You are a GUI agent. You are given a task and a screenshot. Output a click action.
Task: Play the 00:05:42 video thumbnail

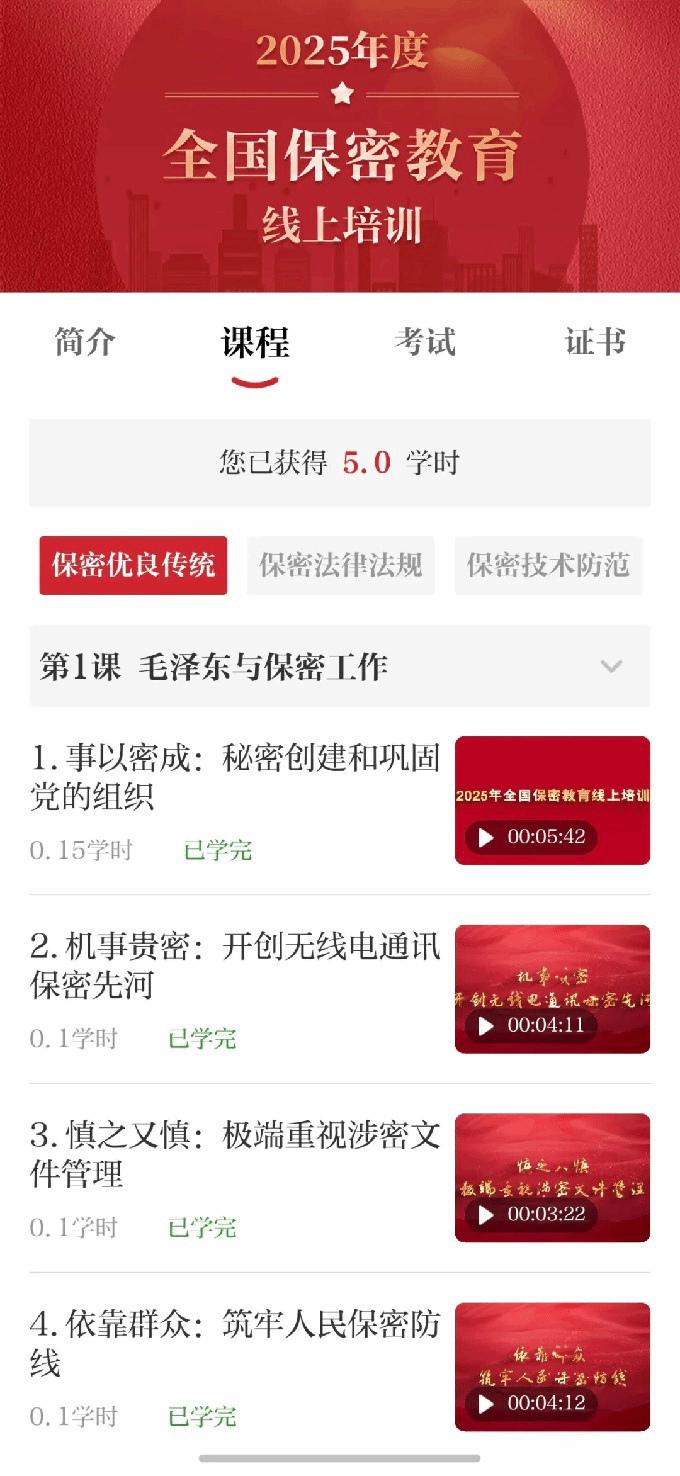tap(552, 800)
